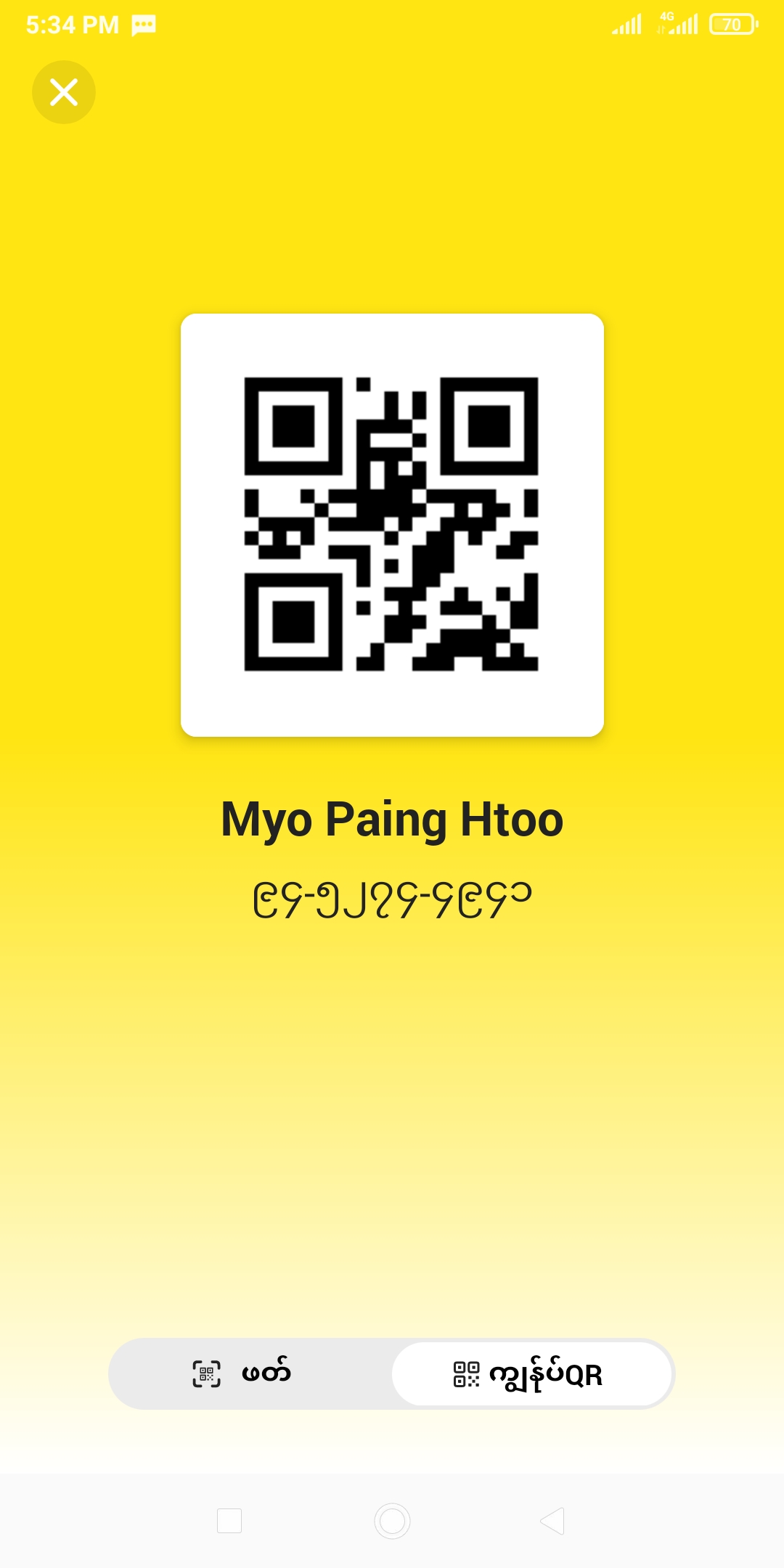Go to the home screen
This screenshot has width=784, height=1568.
(x=392, y=1521)
